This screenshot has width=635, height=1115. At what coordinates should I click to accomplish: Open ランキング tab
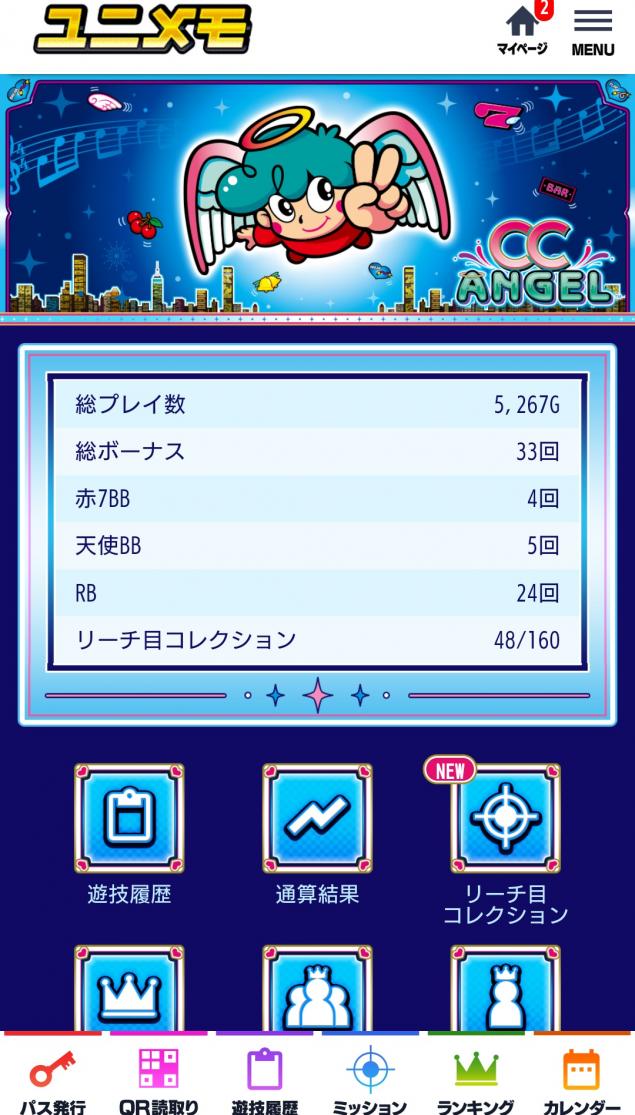[x=476, y=1078]
